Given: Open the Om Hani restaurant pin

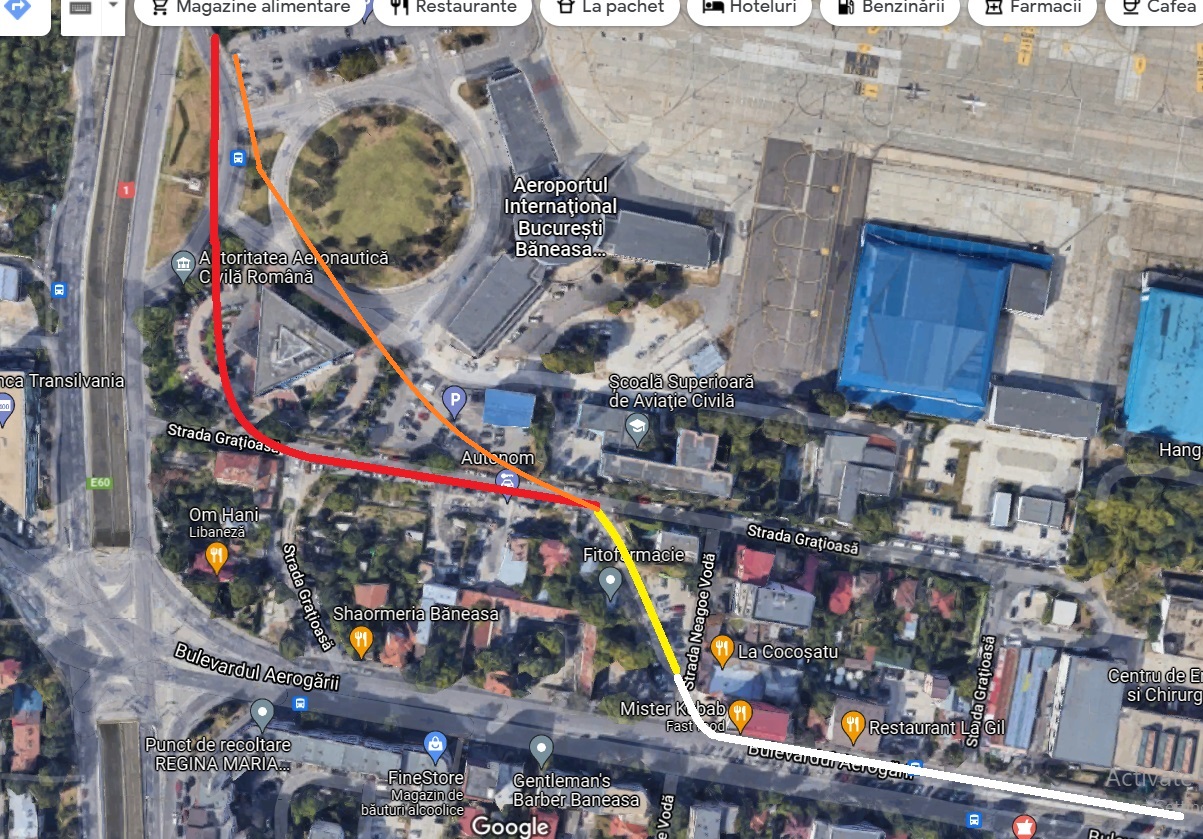Looking at the screenshot, I should tap(216, 556).
